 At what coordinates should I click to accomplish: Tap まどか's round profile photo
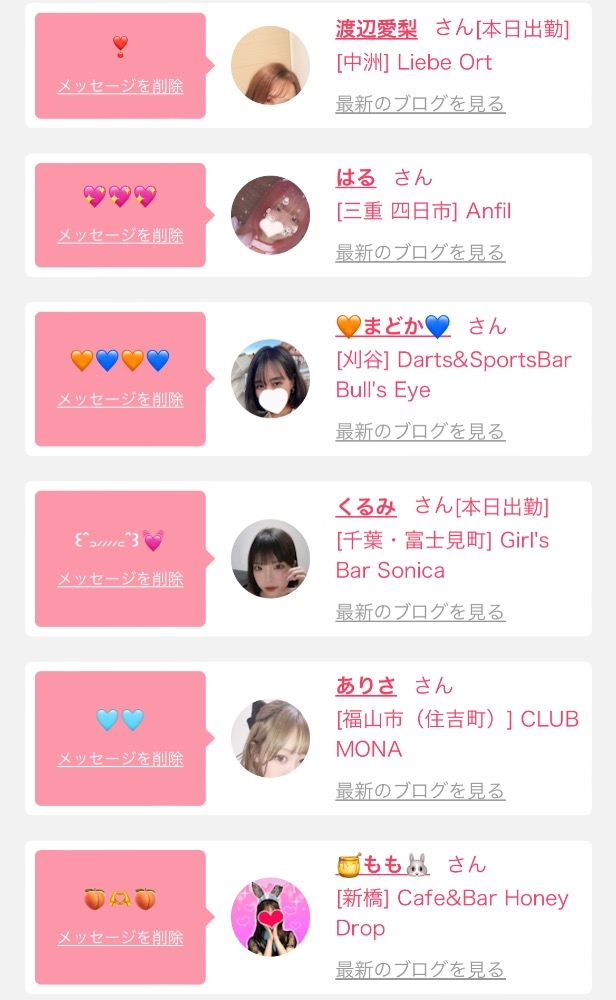(270, 379)
